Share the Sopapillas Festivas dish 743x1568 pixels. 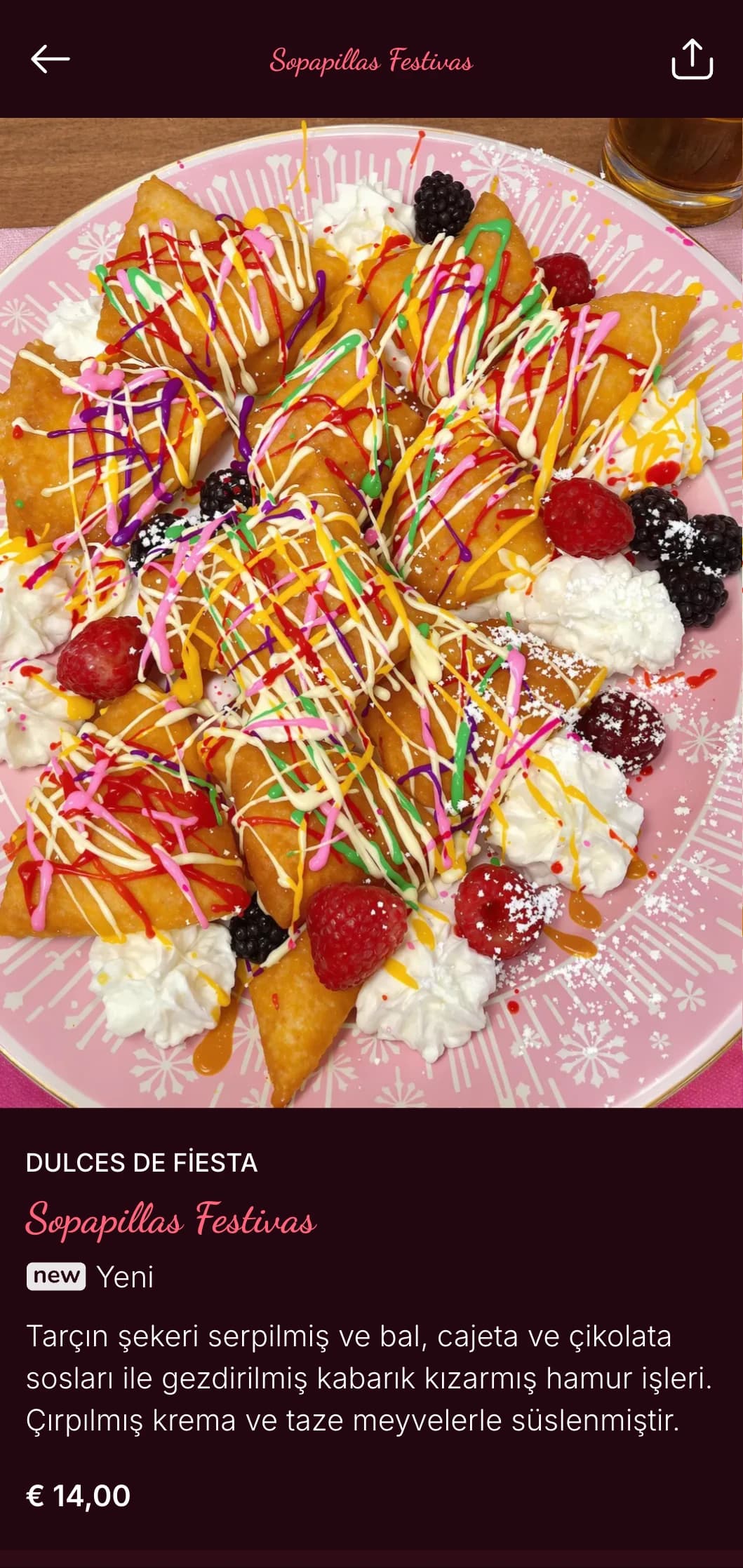point(692,60)
